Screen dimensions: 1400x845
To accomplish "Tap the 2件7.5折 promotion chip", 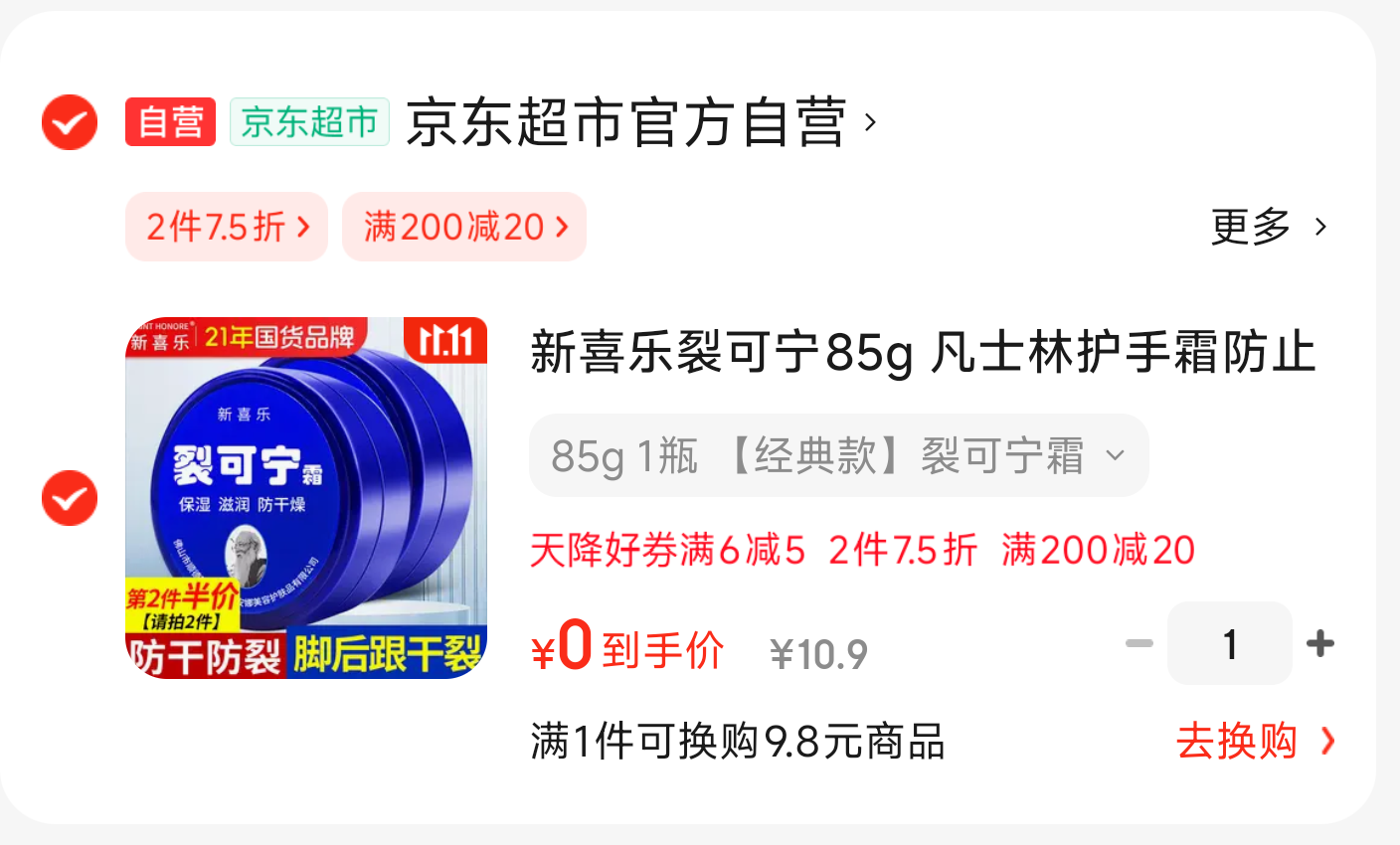I will click(227, 227).
